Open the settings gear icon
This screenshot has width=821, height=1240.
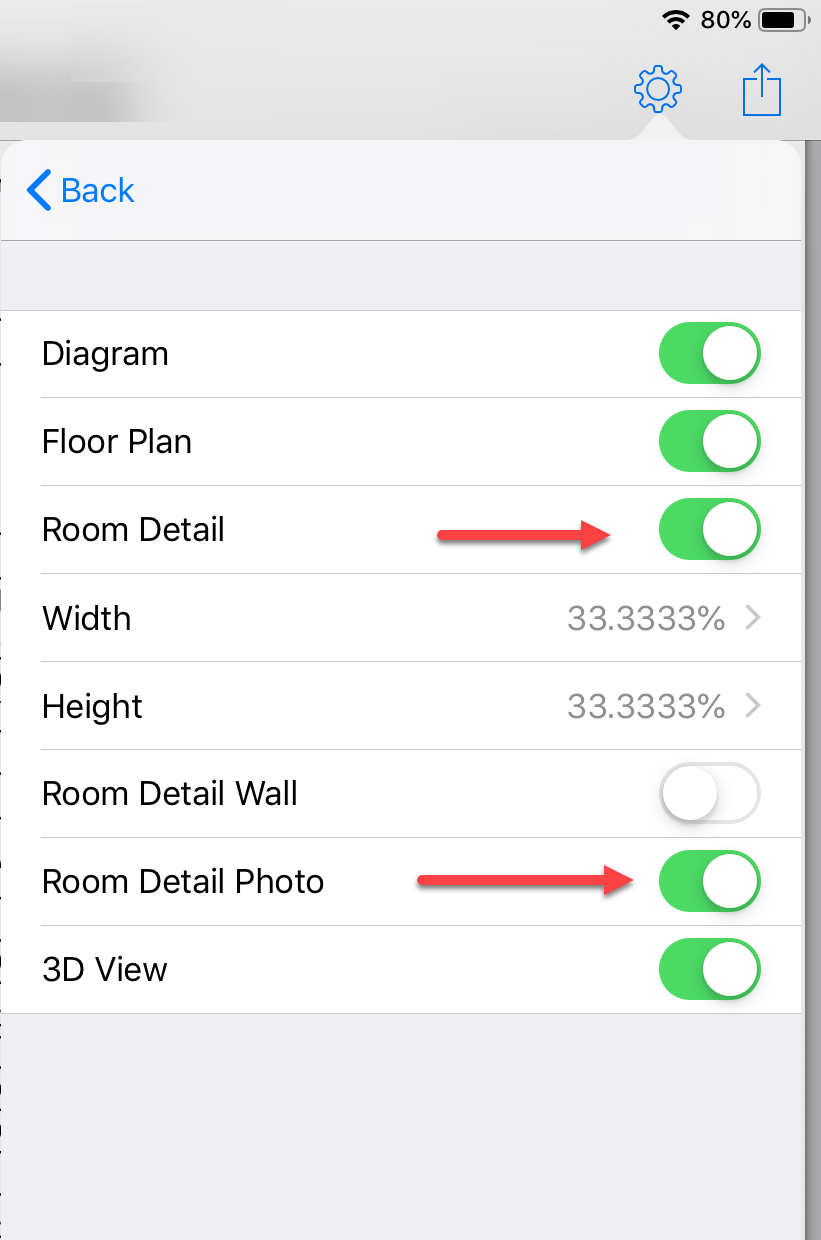(658, 90)
